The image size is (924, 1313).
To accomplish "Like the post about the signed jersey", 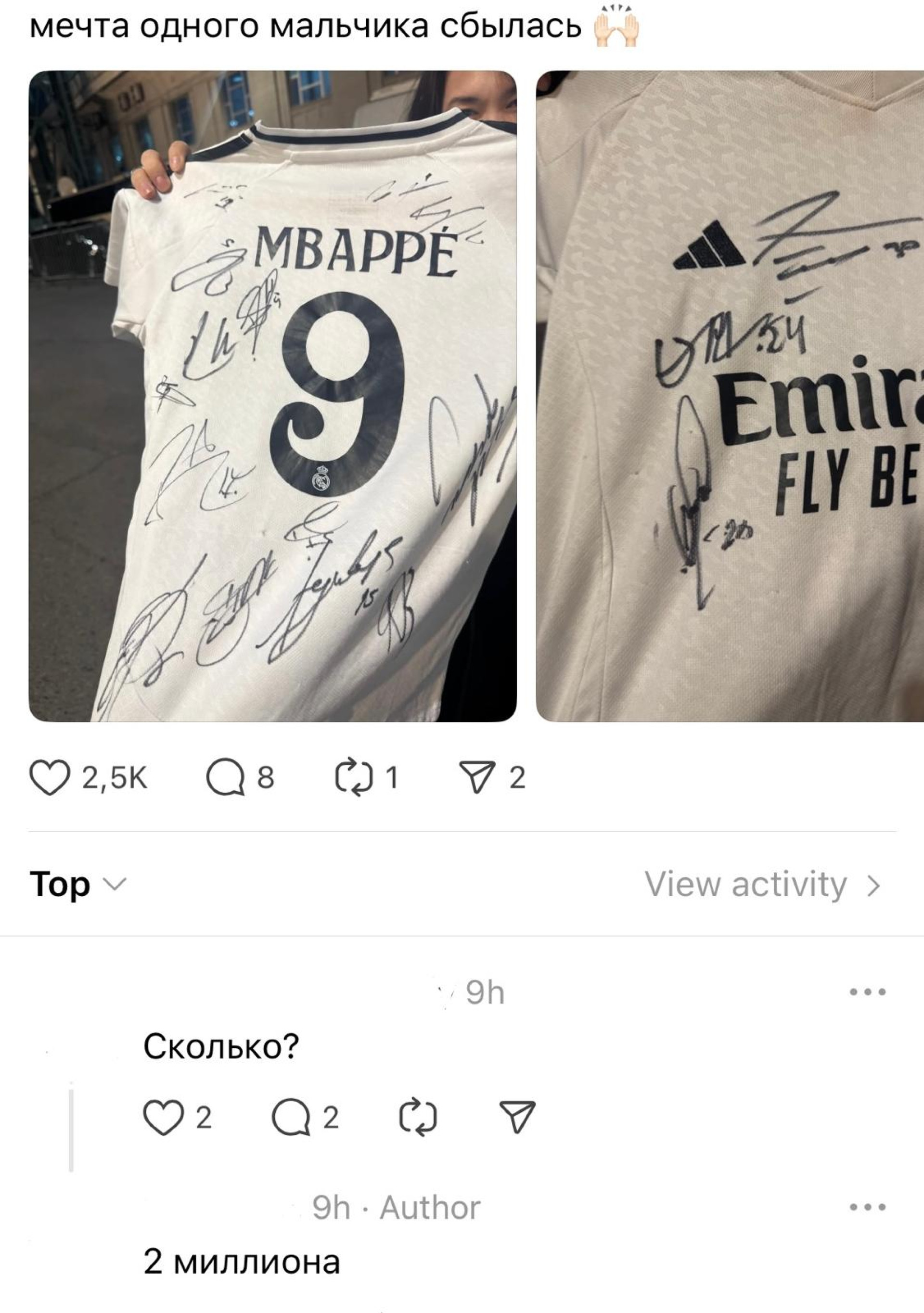I will click(50, 778).
